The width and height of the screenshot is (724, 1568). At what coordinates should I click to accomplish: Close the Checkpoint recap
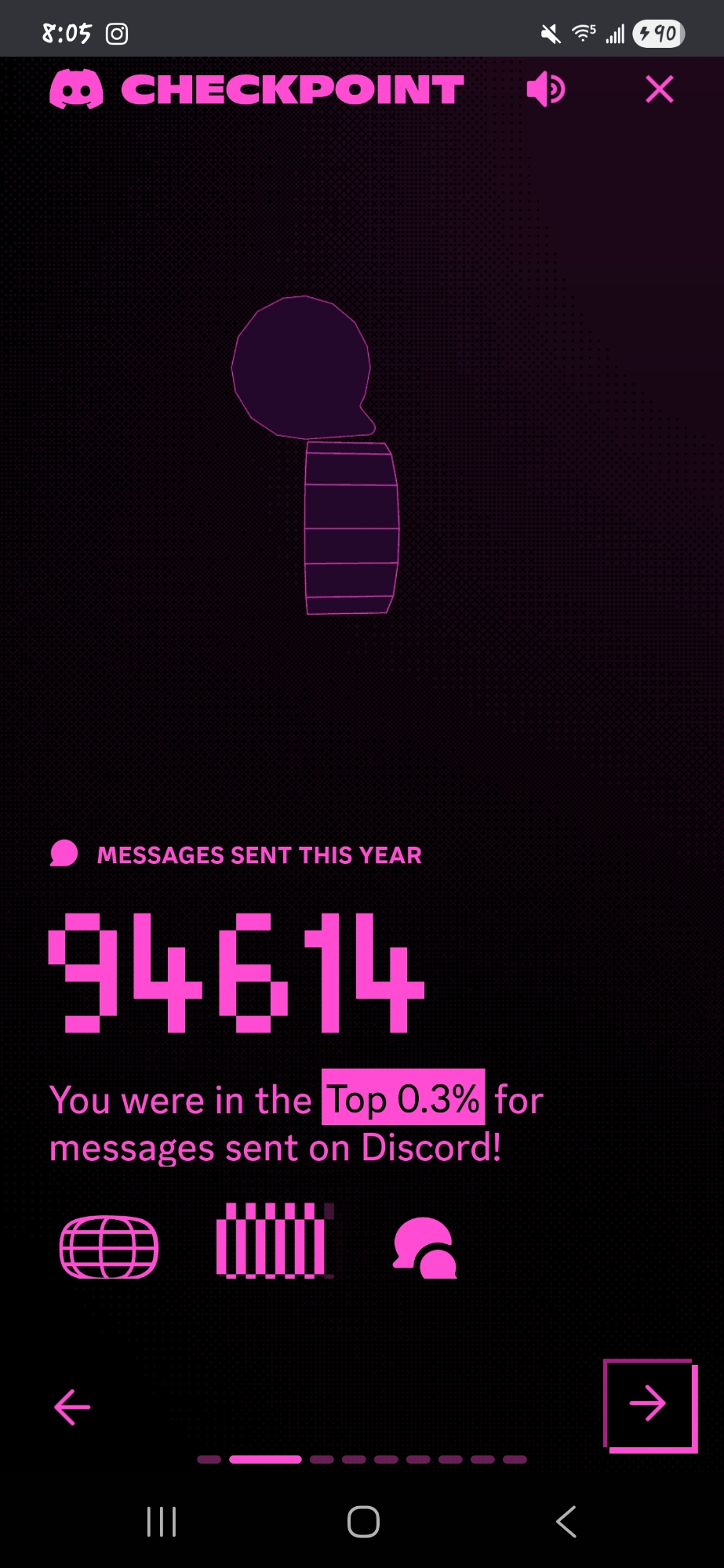pos(659,89)
